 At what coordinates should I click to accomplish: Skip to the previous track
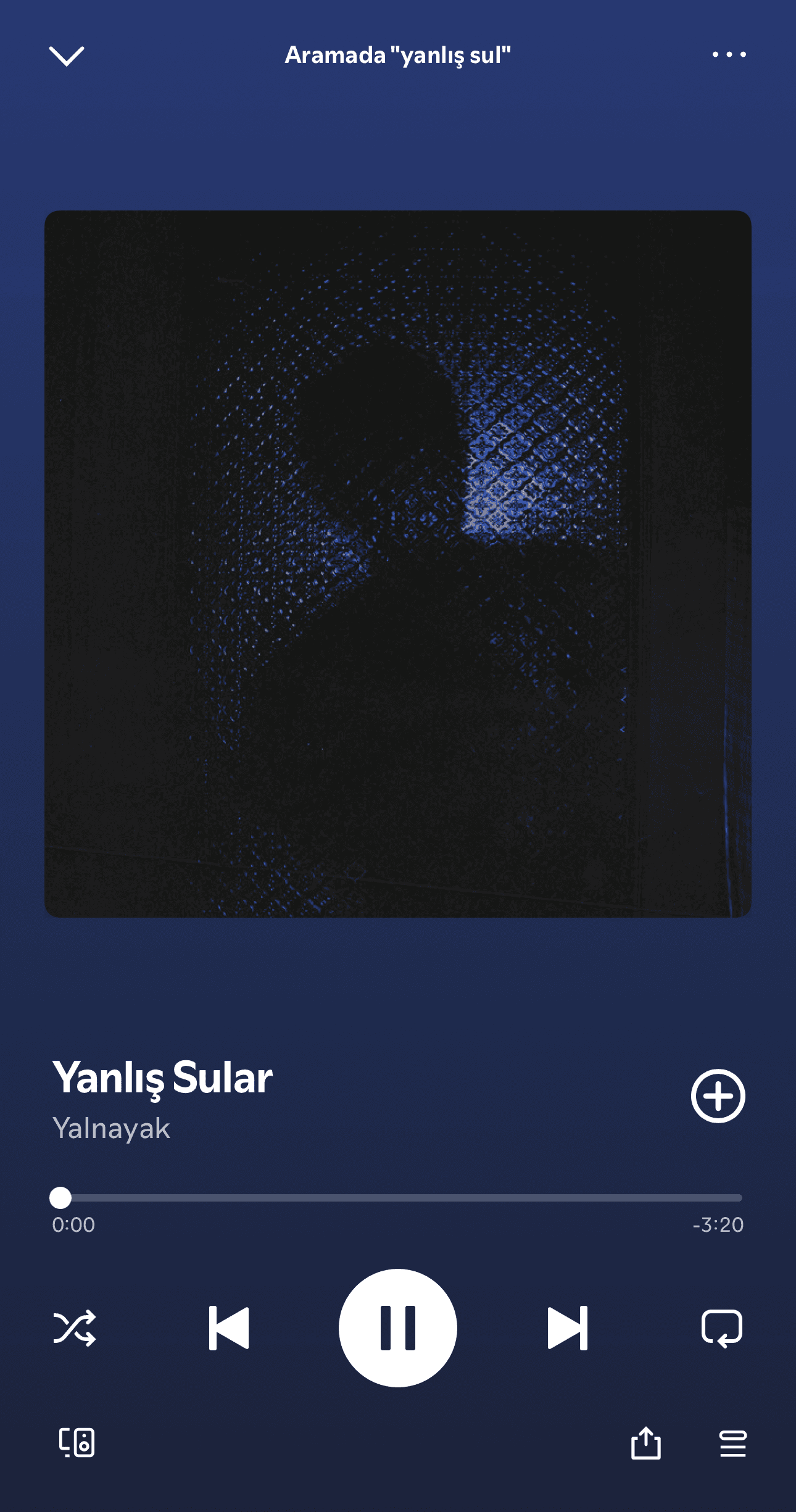pos(229,1327)
